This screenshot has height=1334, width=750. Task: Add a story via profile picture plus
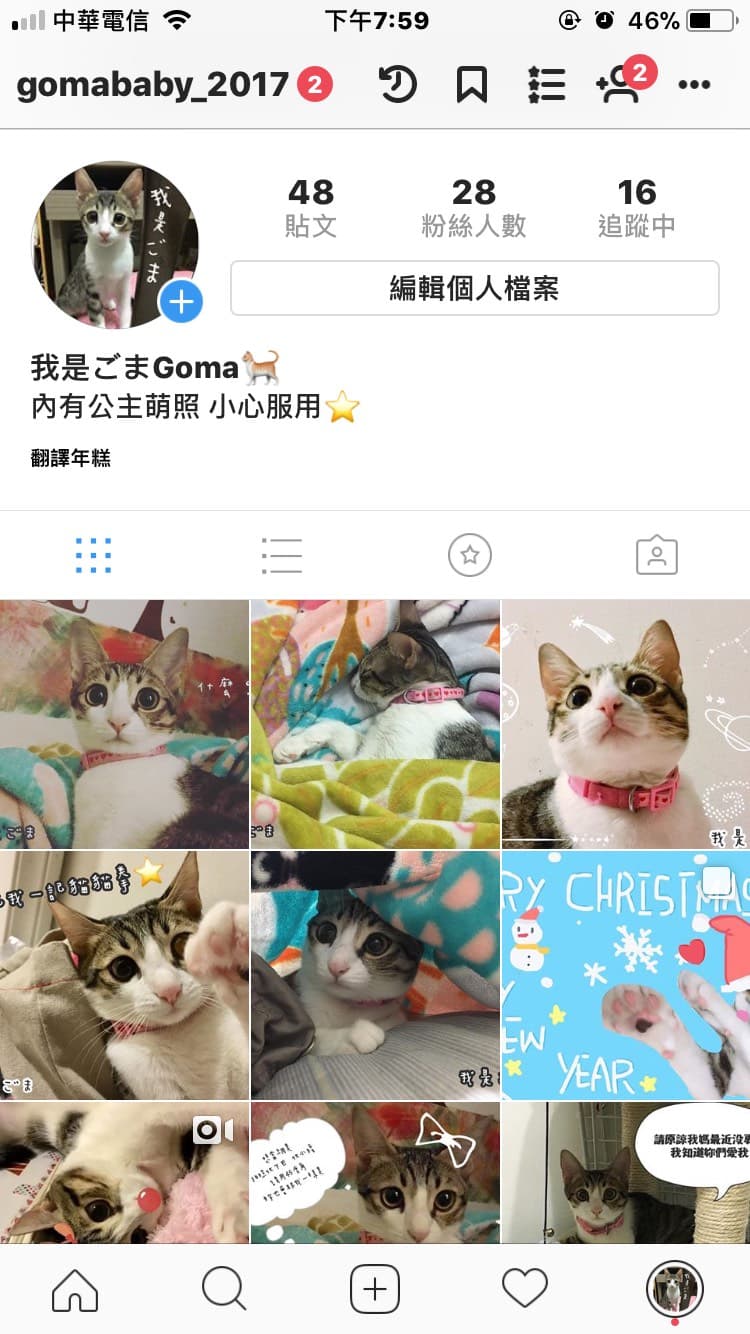click(x=181, y=301)
